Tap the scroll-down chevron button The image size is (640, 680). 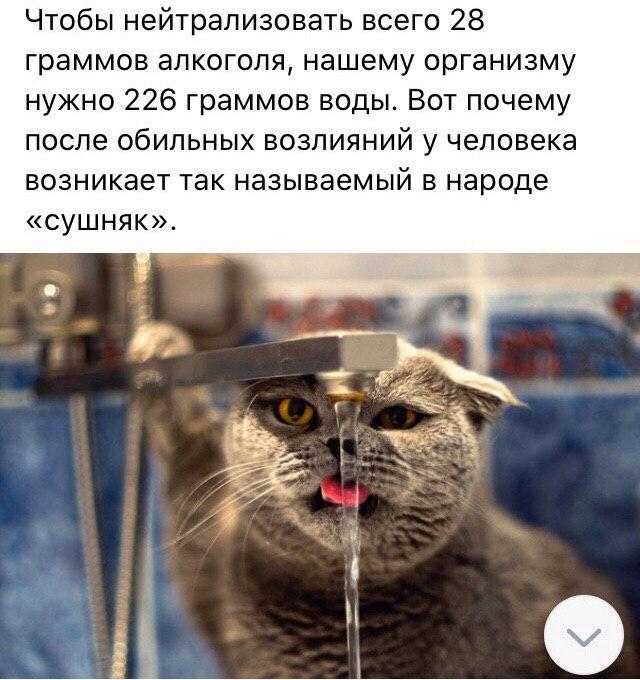click(x=584, y=635)
